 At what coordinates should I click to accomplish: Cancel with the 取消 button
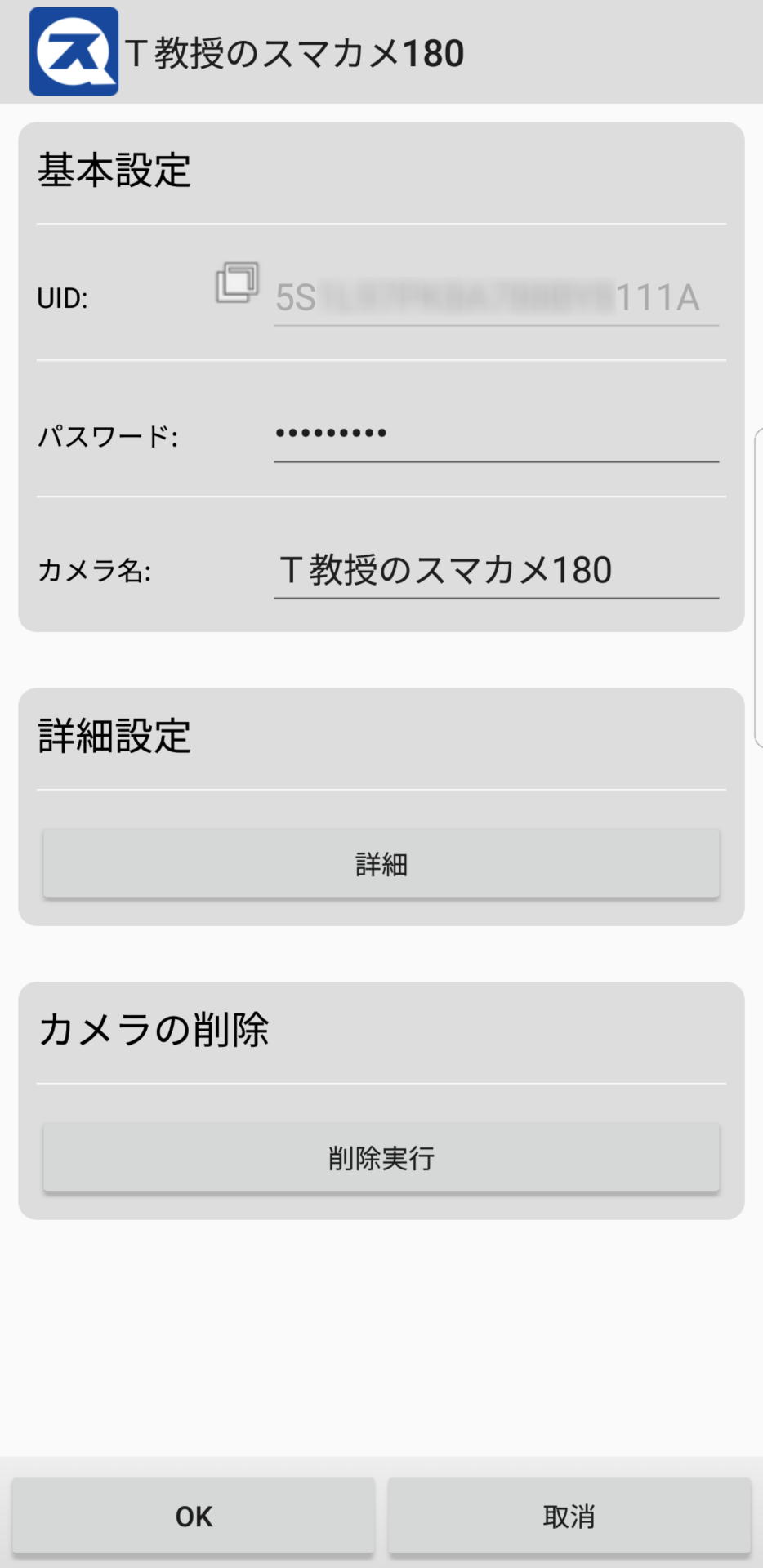(x=569, y=1516)
